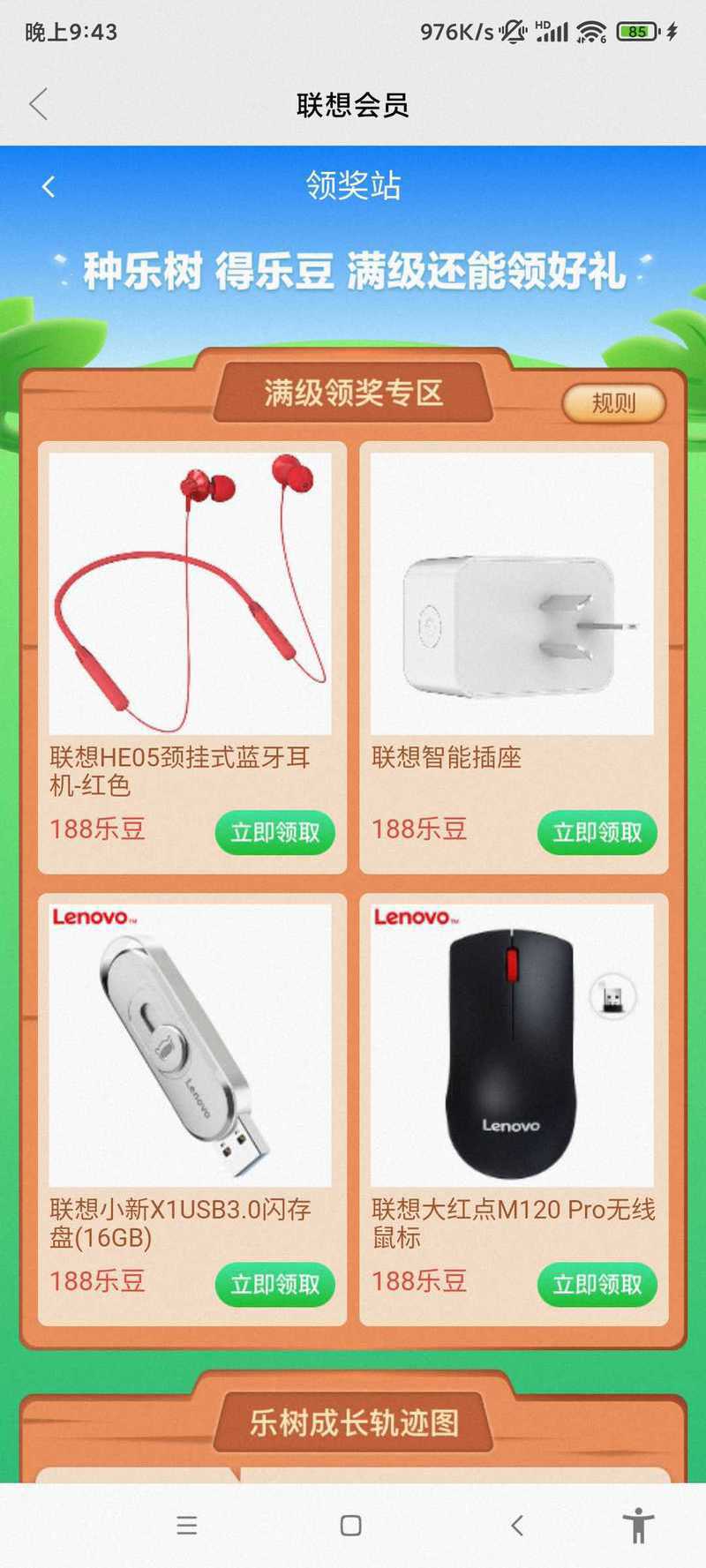Open the red neckband earphones product image
The height and width of the screenshot is (1568, 706).
[191, 593]
